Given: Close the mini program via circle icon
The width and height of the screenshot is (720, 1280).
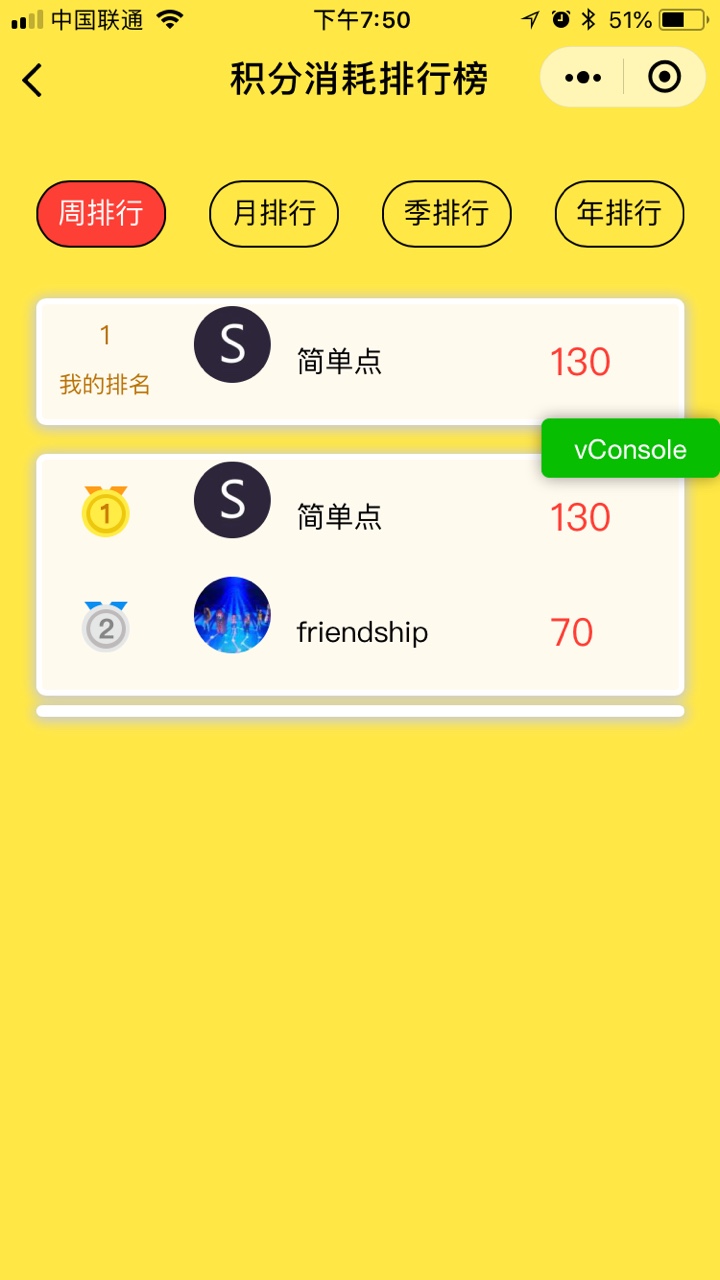Looking at the screenshot, I should click(x=664, y=77).
